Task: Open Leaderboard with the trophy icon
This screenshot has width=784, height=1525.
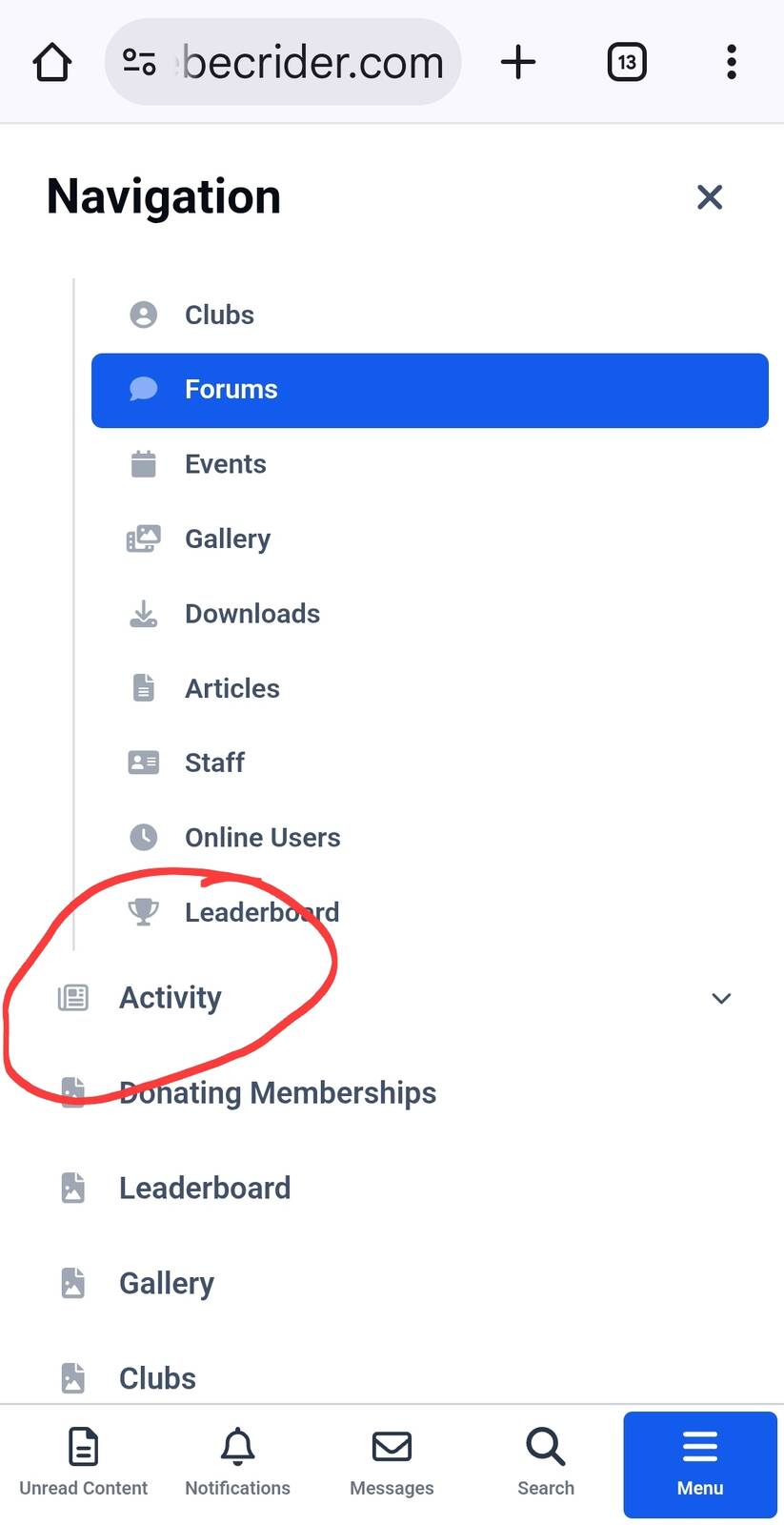Action: coord(261,912)
